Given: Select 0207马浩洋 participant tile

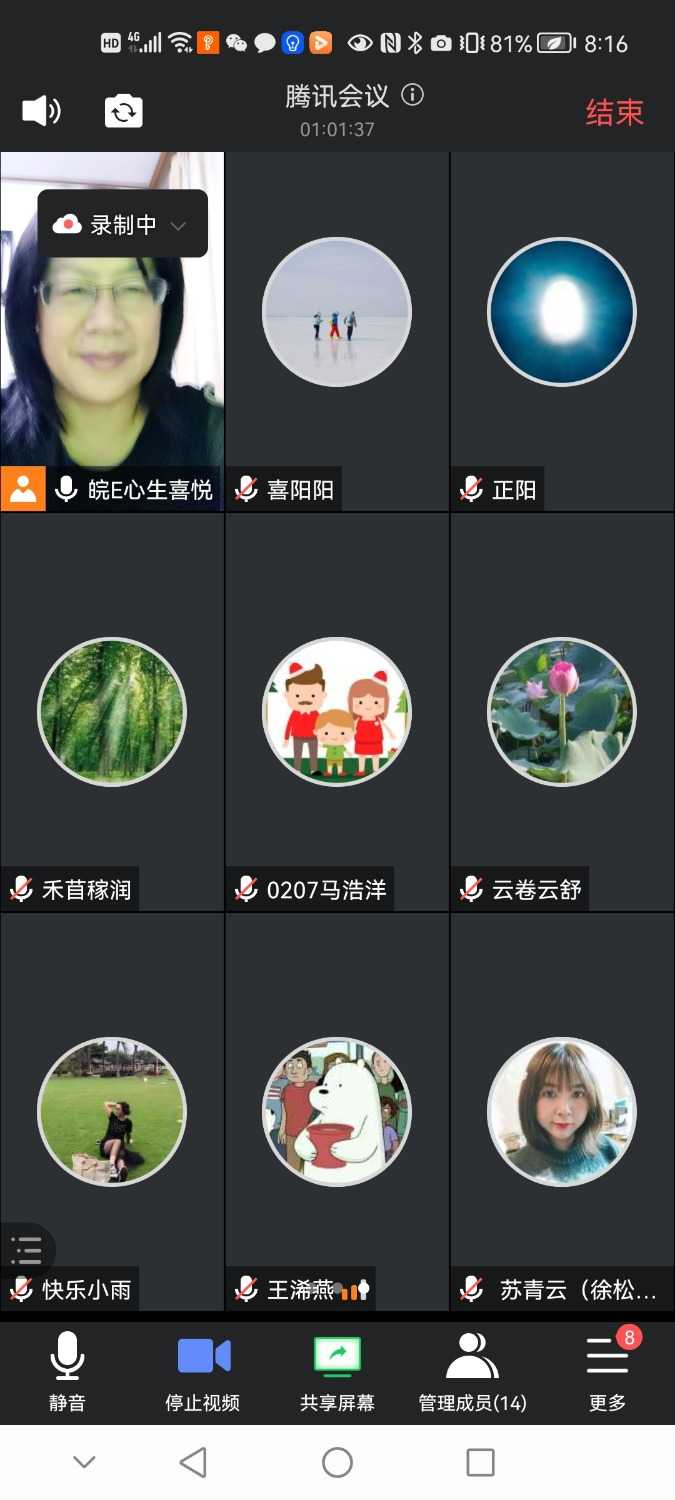Looking at the screenshot, I should [337, 712].
